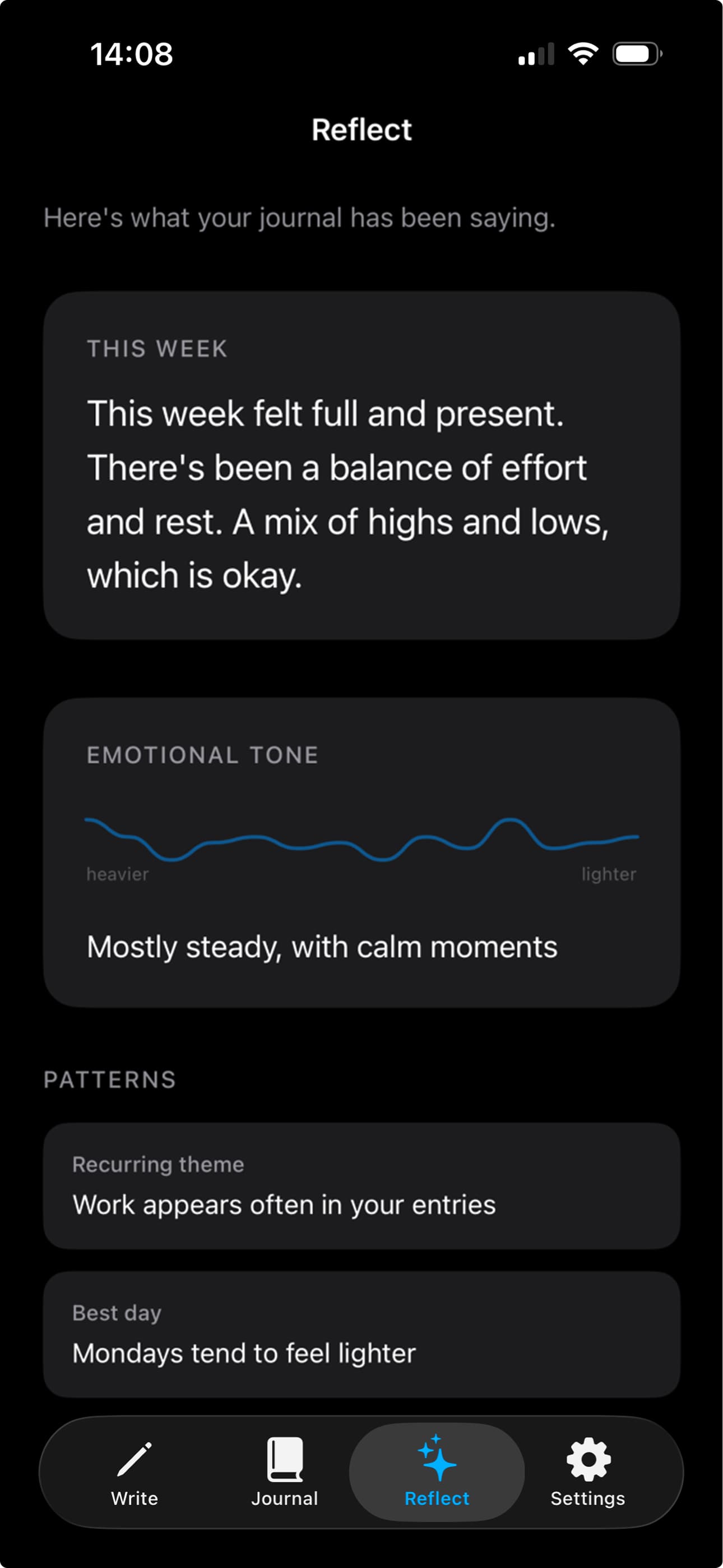
Task: Tap the lighter label on the chart
Action: coord(609,874)
